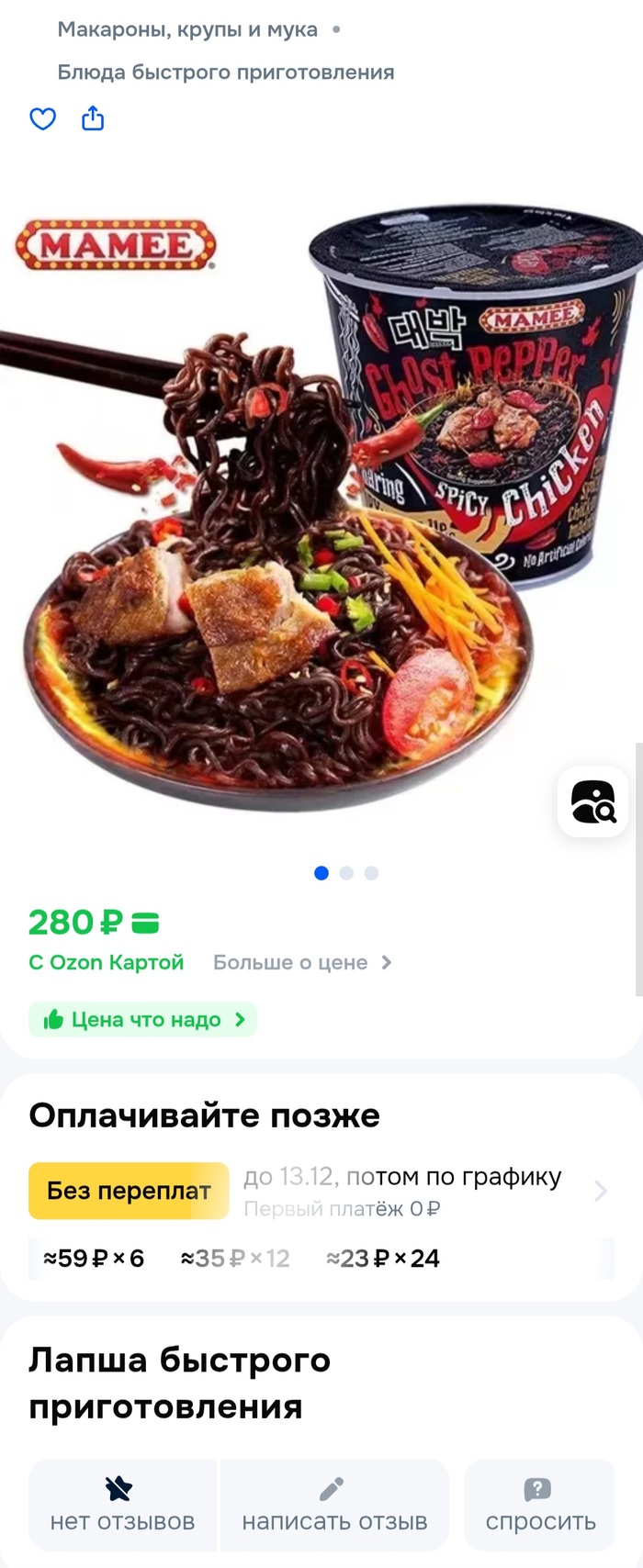Find similar products by image search
The height and width of the screenshot is (1568, 643).
coord(592,802)
